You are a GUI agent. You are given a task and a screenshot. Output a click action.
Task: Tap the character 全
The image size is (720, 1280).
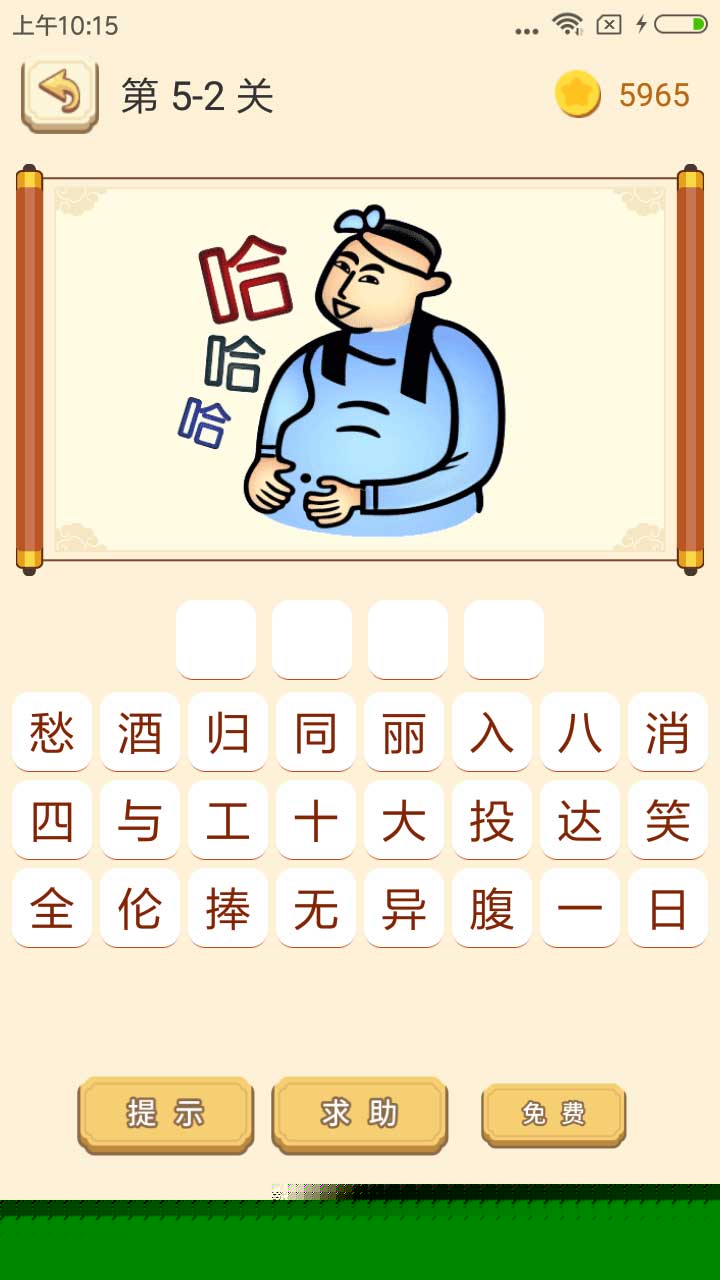coord(52,908)
